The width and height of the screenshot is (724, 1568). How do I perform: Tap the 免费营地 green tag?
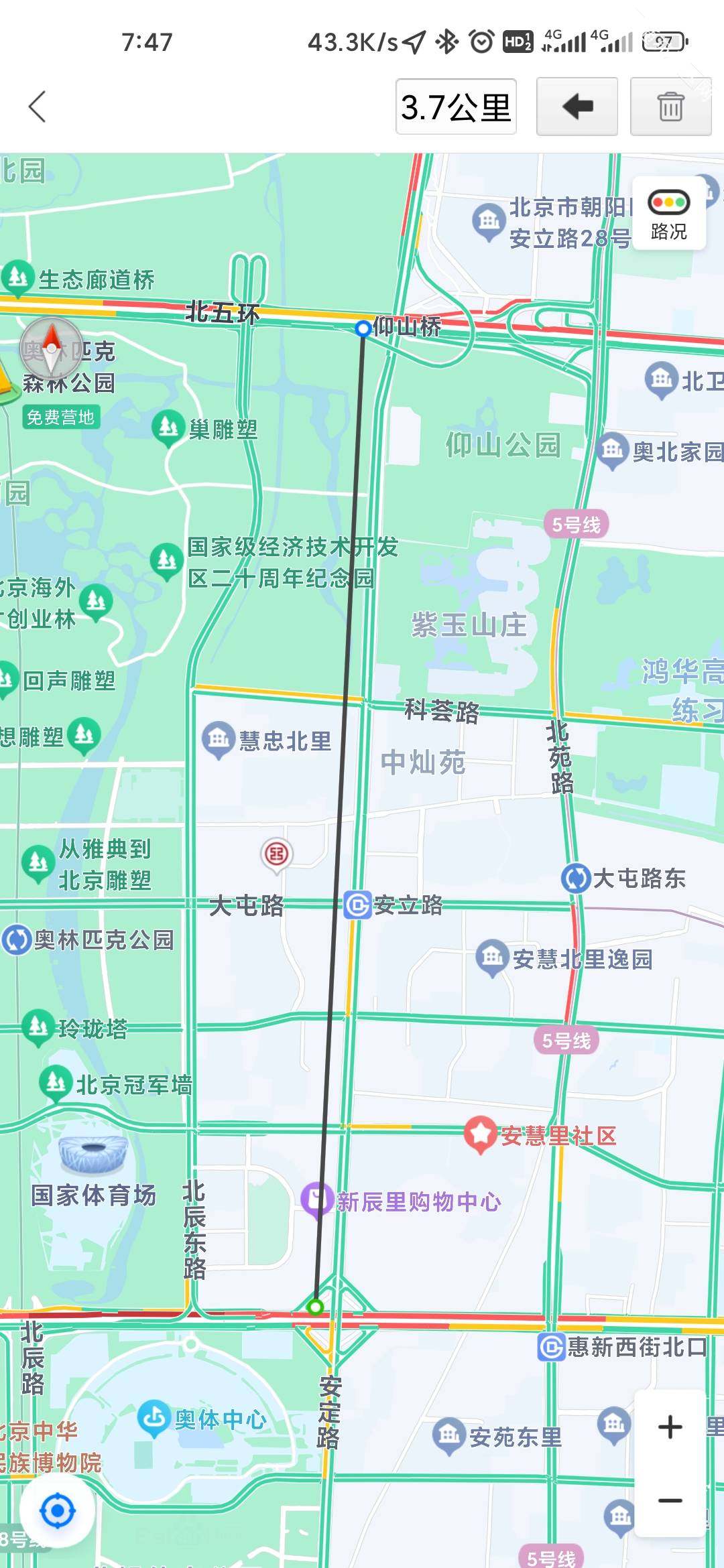60,417
